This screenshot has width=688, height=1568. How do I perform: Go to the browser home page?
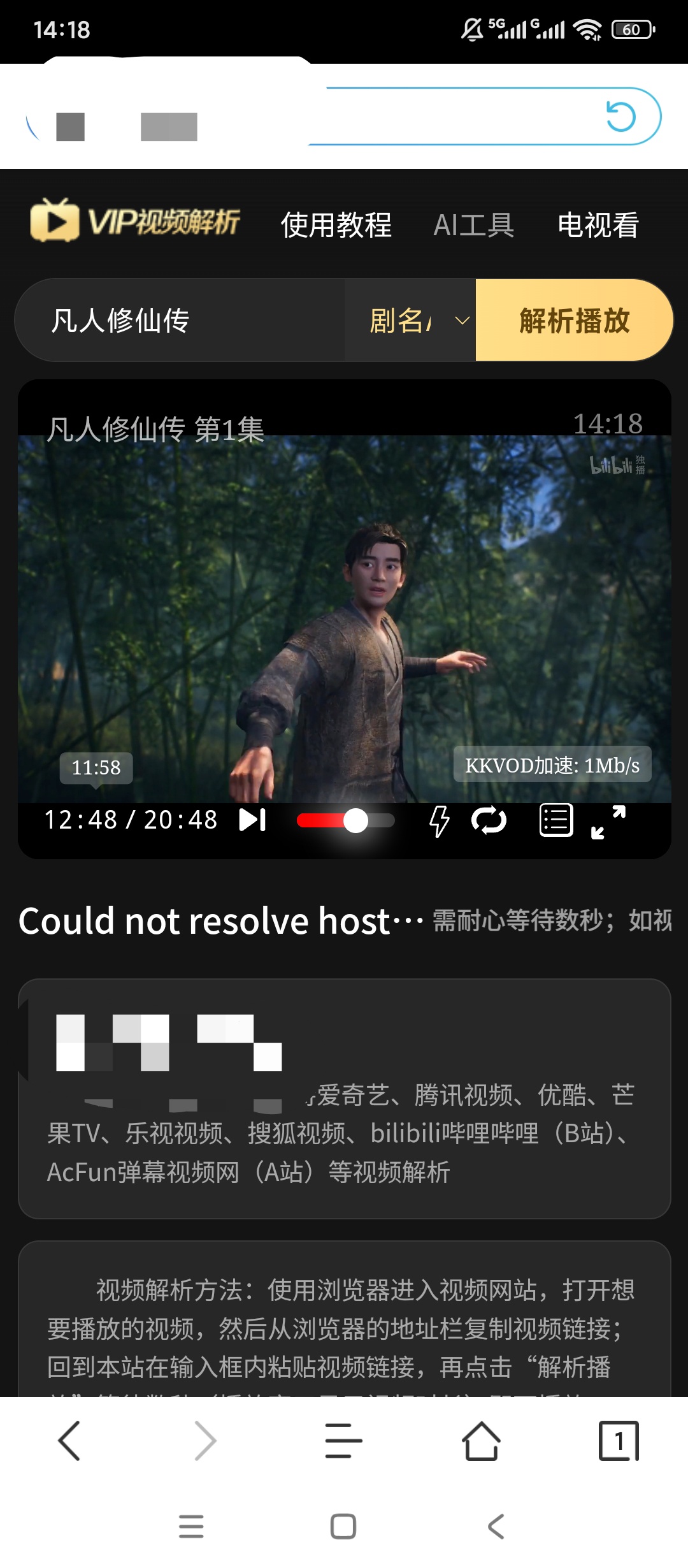point(481,1441)
